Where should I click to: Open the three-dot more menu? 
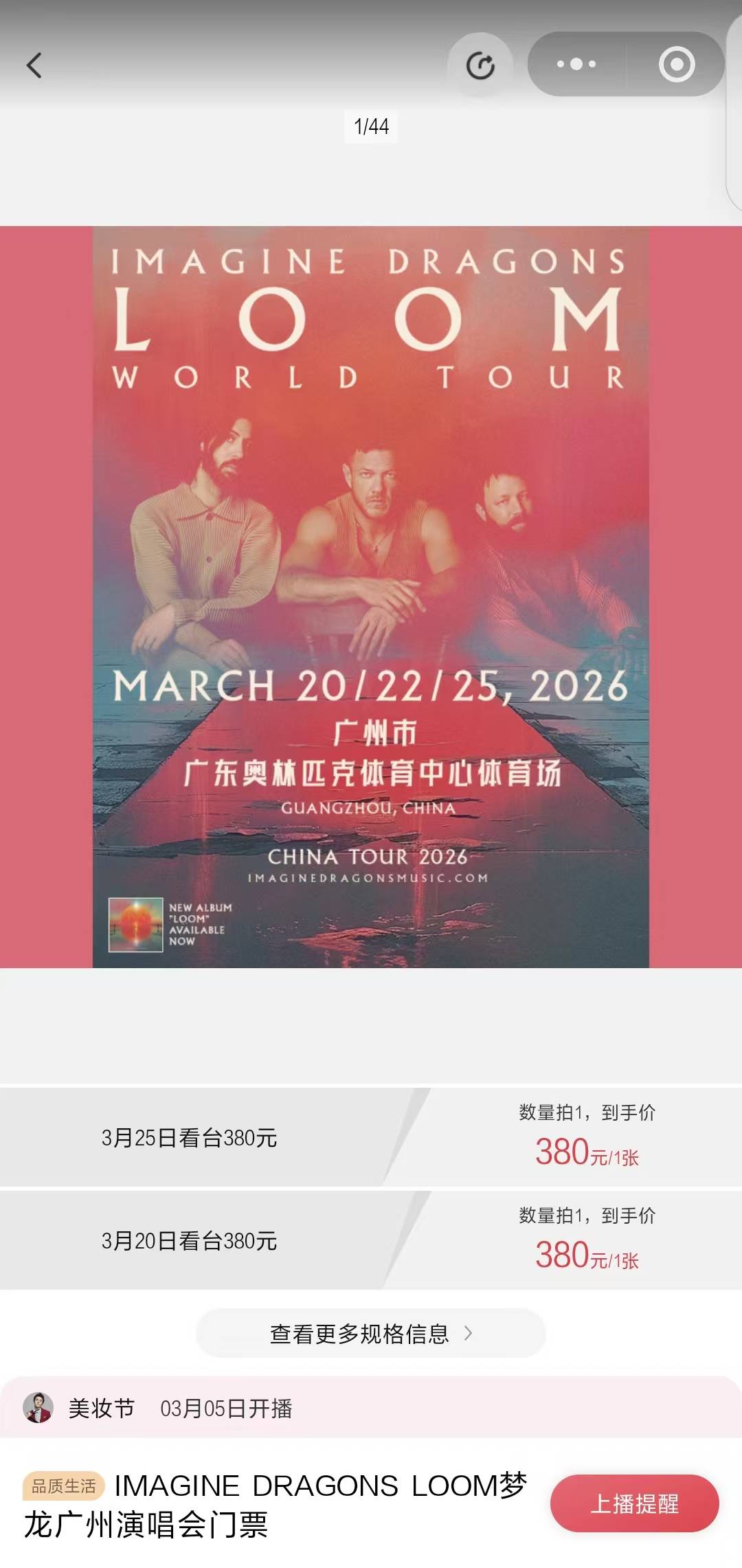(576, 65)
